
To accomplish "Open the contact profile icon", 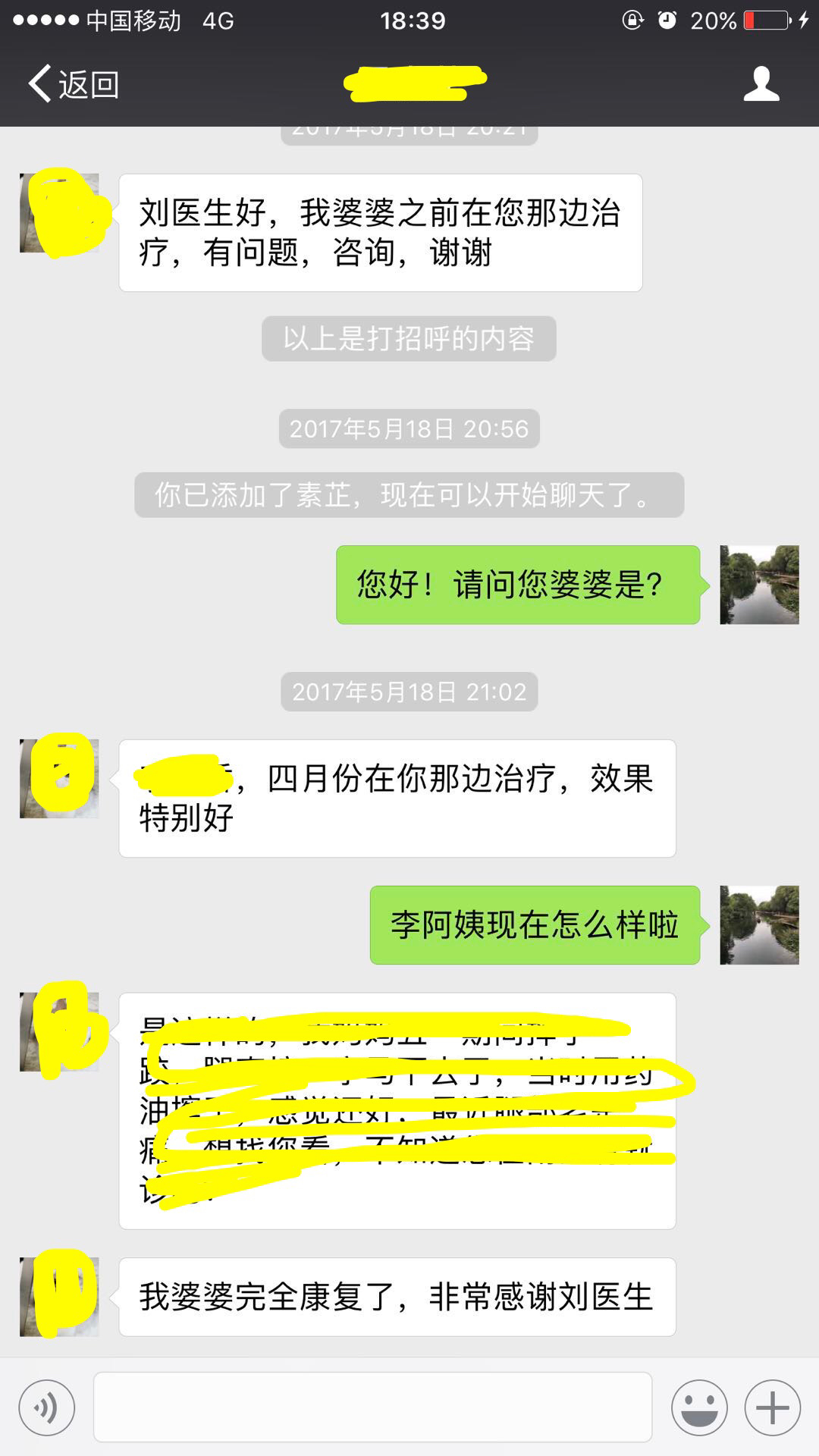I will pyautogui.click(x=761, y=84).
